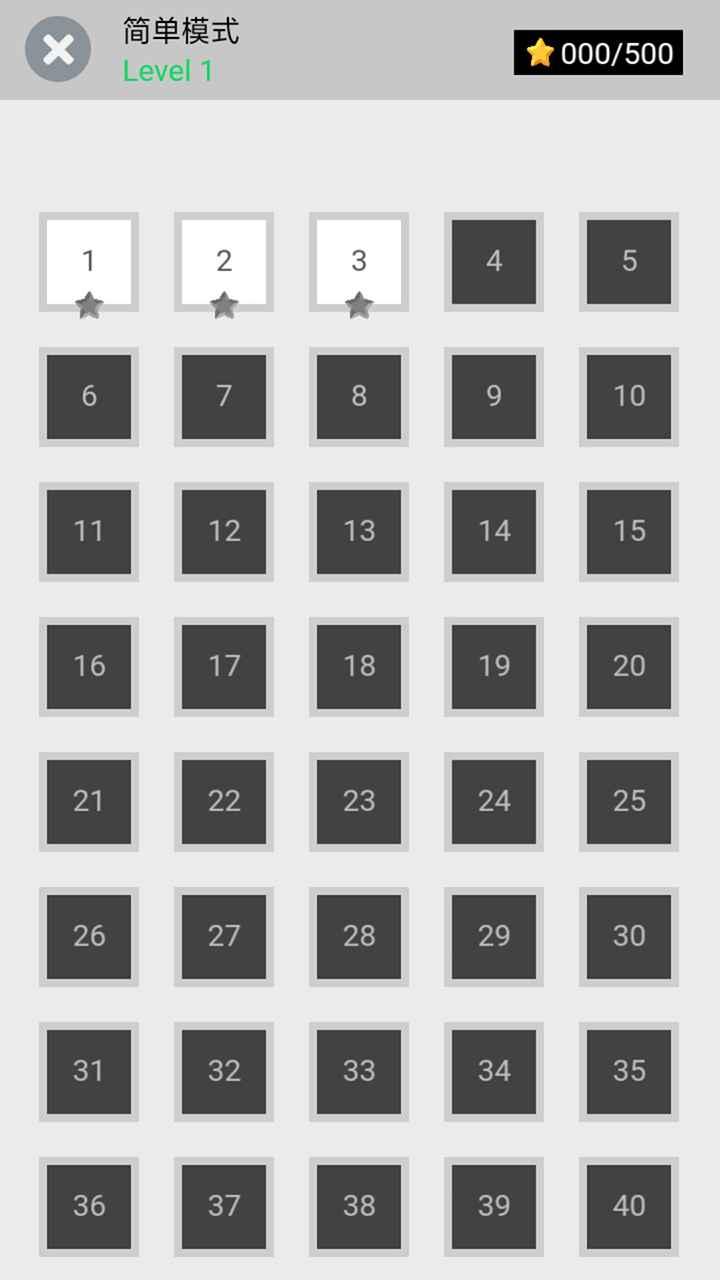Select level 19
Image resolution: width=720 pixels, height=1280 pixels.
[494, 667]
